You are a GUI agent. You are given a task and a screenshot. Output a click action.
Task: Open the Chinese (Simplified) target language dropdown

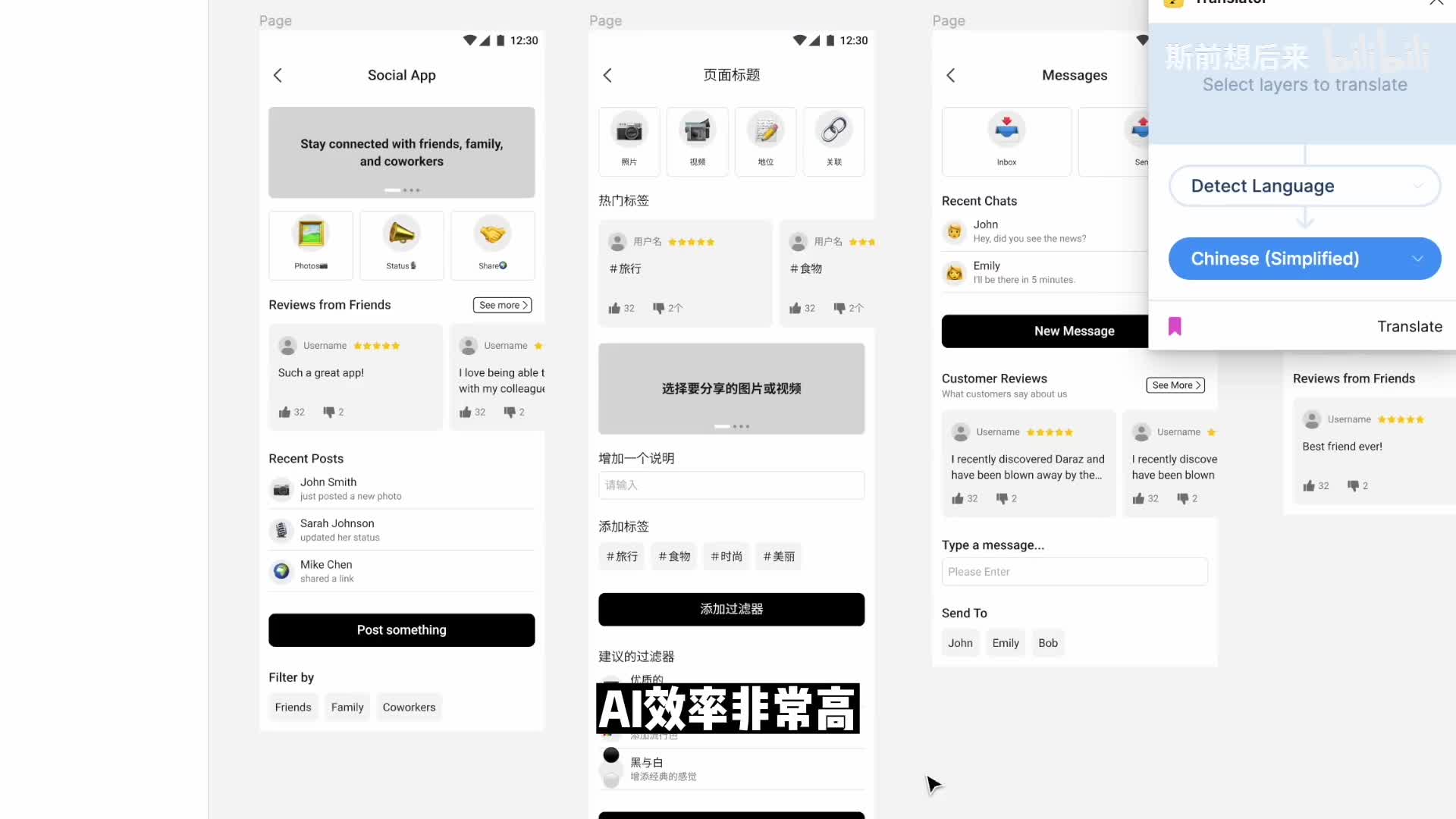1304,259
